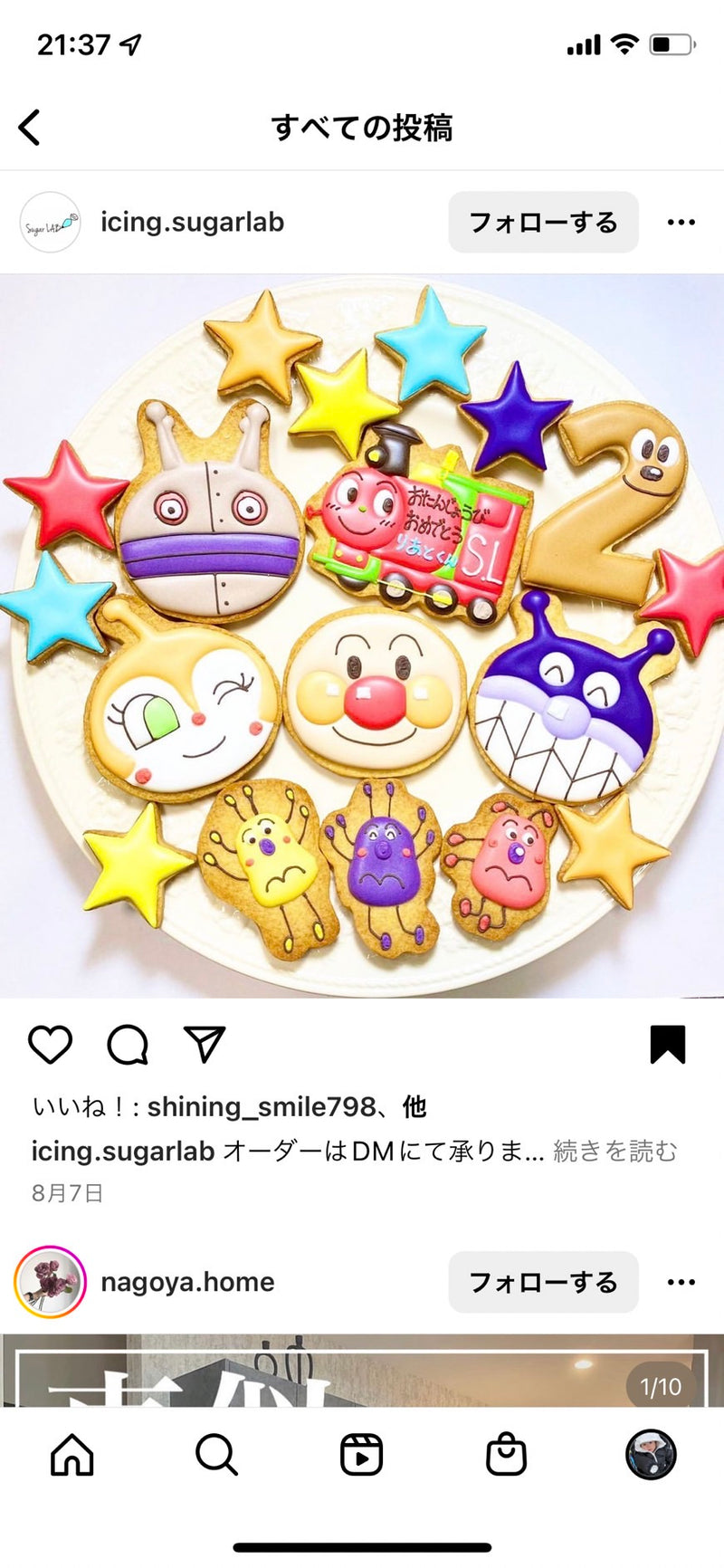Switch to the Shop tab
The image size is (724, 1568).
tap(506, 1456)
